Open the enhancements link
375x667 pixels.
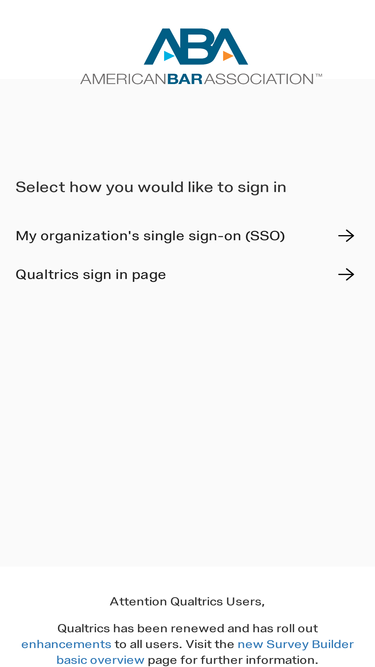pos(66,644)
